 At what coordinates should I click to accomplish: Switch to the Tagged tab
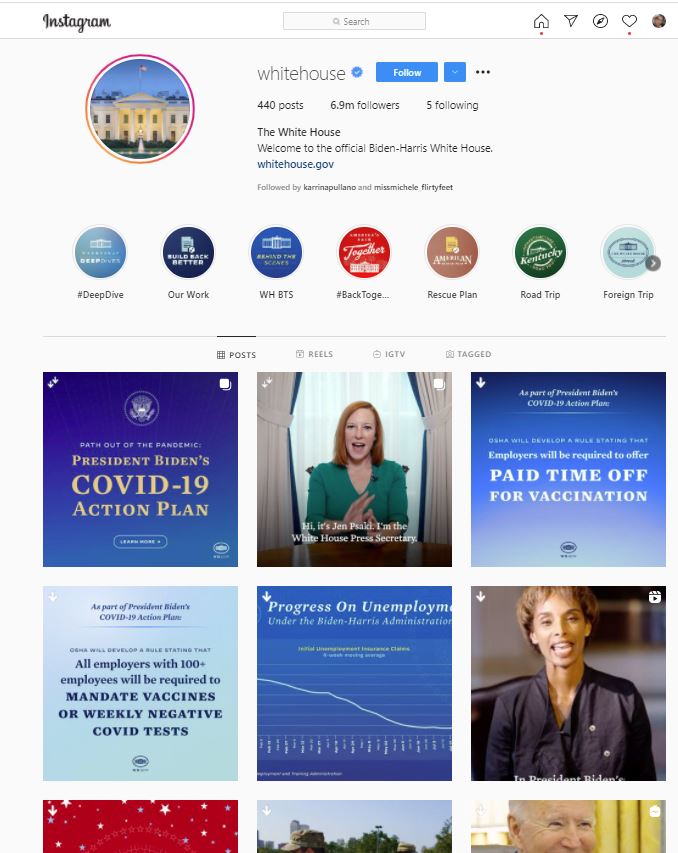(x=468, y=354)
